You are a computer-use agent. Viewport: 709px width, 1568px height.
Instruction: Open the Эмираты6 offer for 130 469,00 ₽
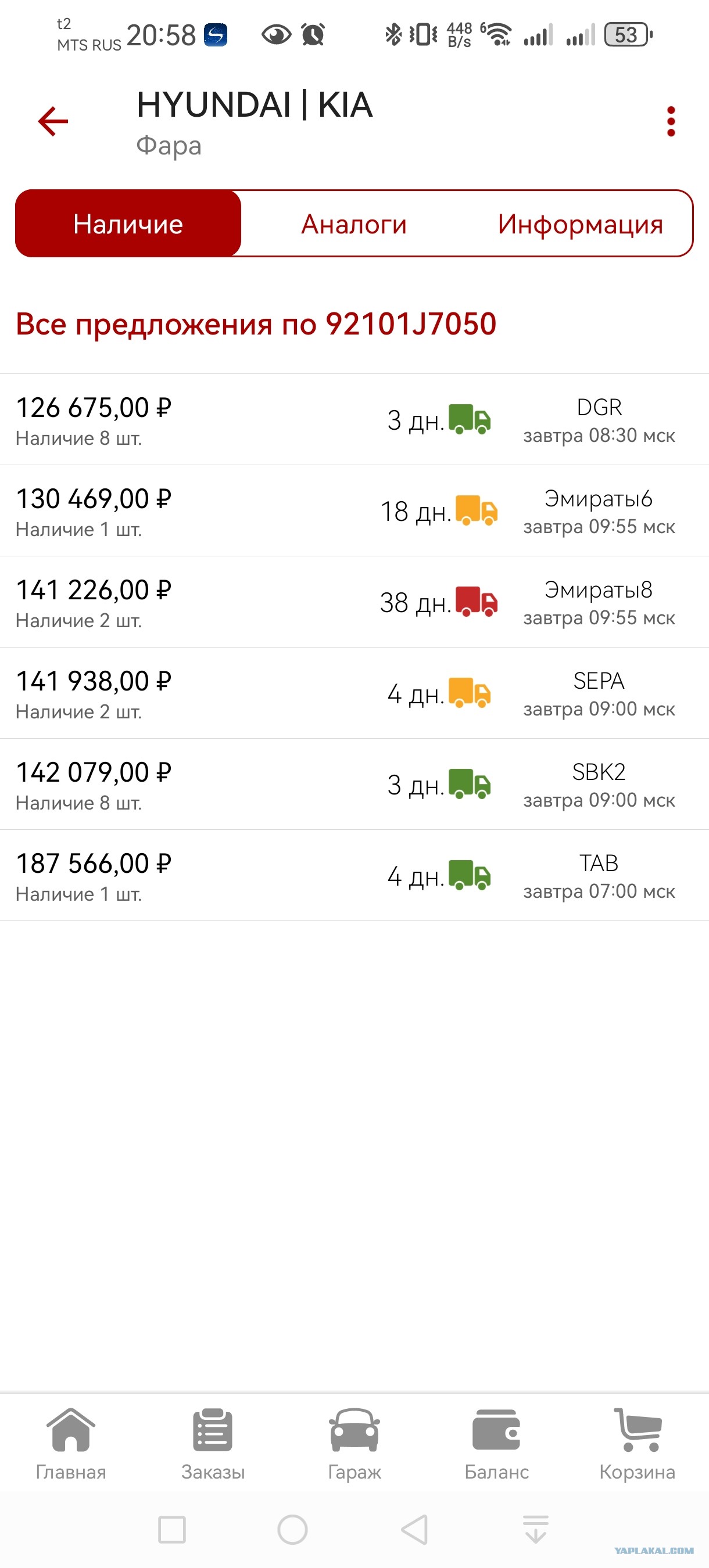pyautogui.click(x=354, y=510)
